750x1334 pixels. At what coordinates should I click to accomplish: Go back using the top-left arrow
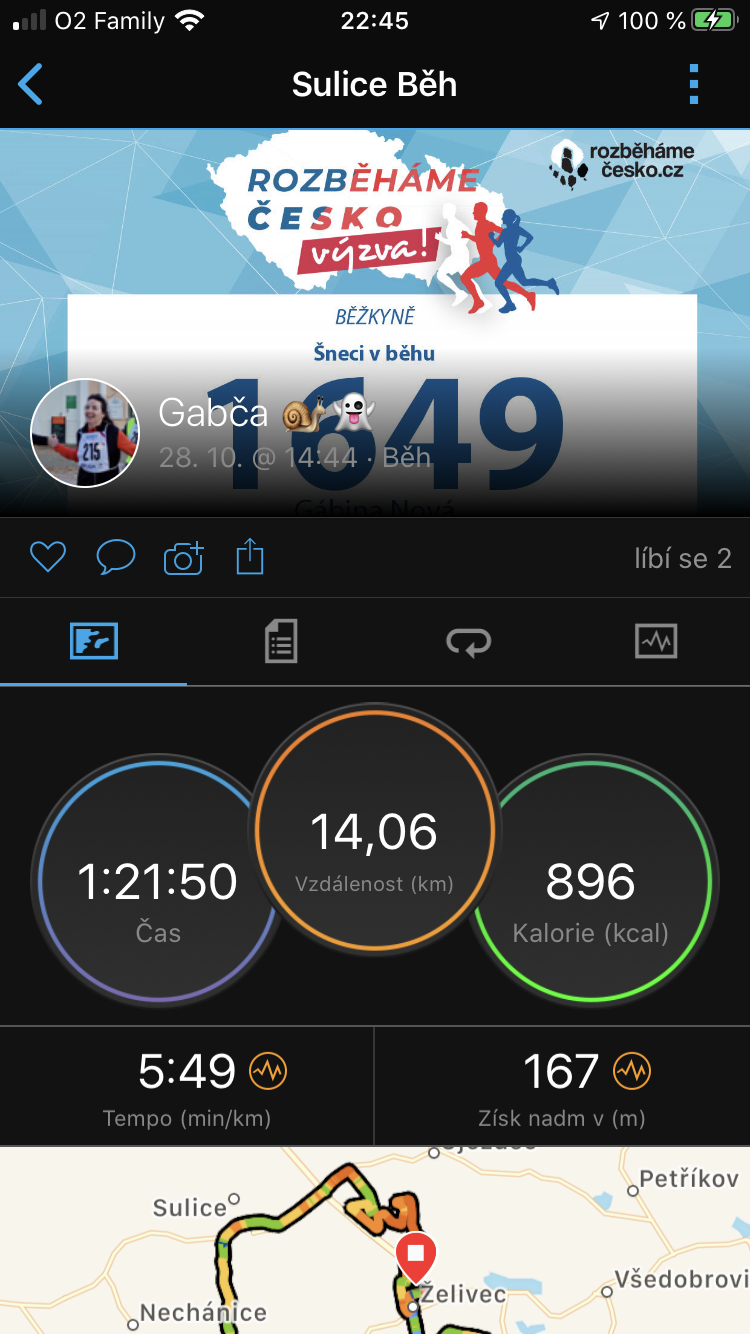tap(31, 85)
